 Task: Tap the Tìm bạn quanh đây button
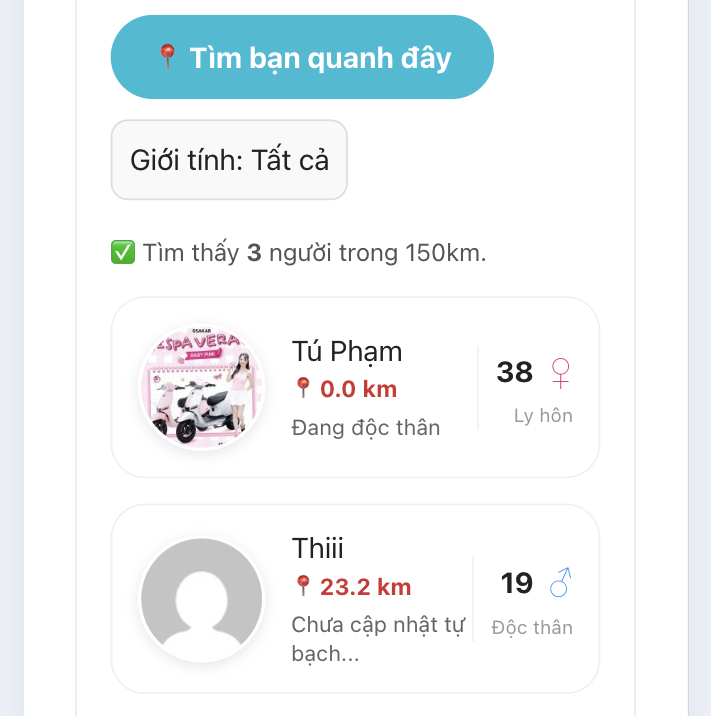coord(302,57)
